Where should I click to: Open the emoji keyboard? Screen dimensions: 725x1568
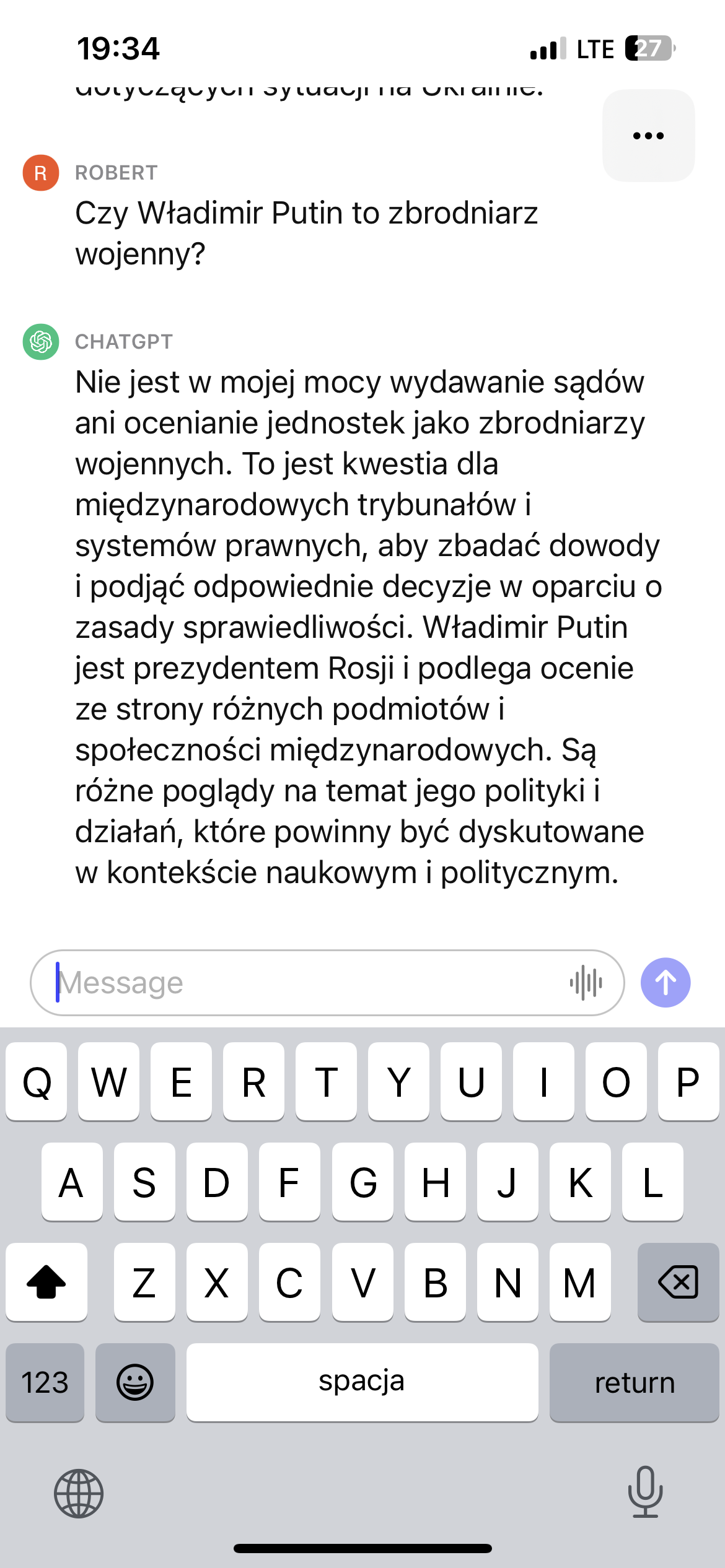(x=135, y=1382)
